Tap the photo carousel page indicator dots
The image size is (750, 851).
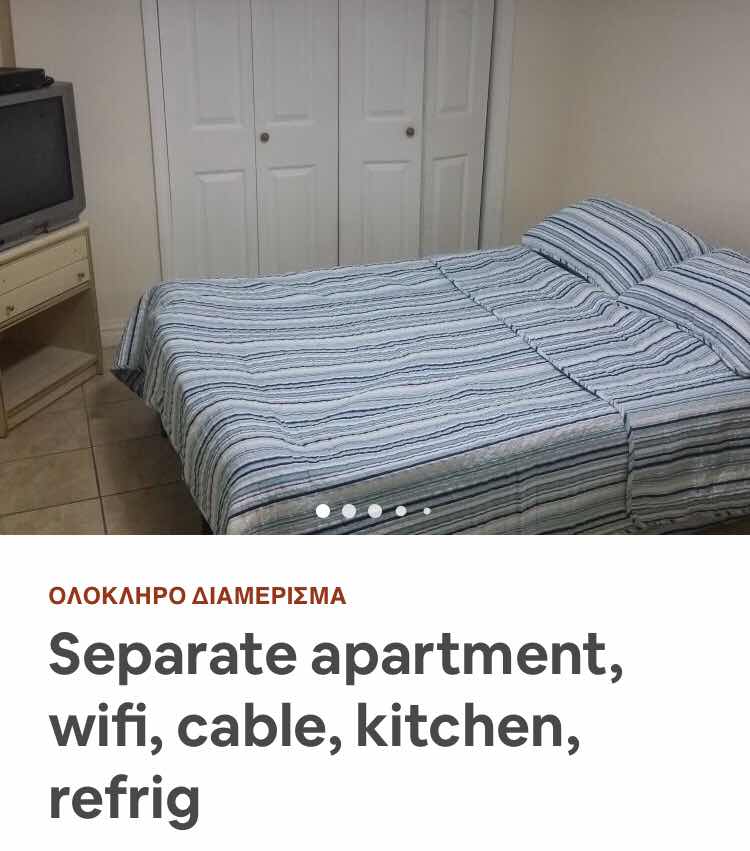pos(374,511)
